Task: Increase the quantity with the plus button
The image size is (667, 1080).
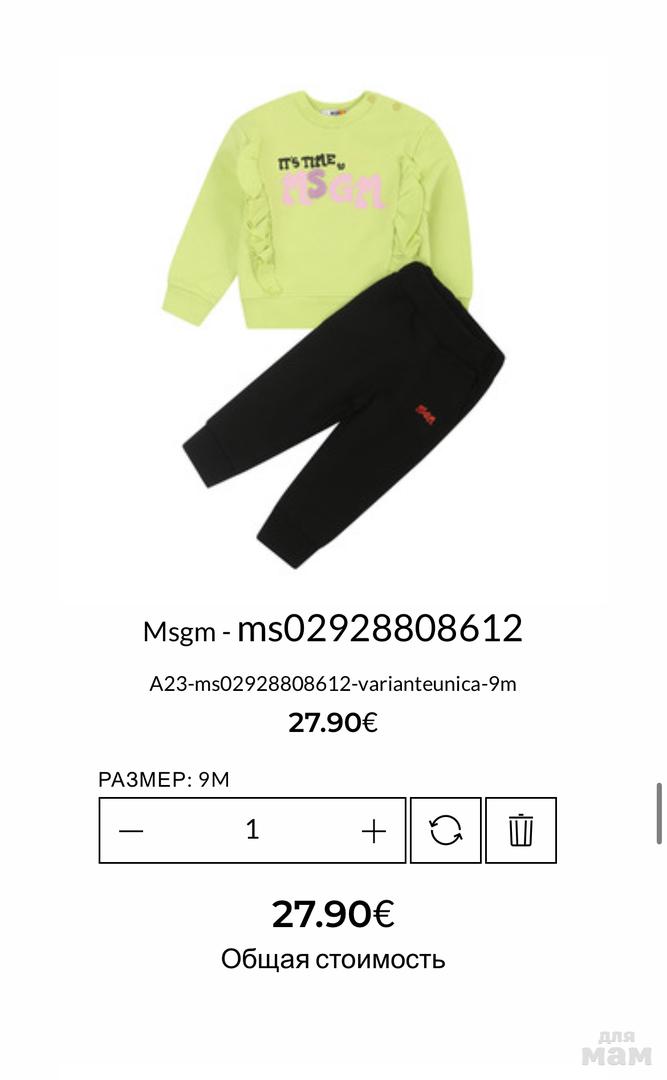Action: [x=373, y=831]
